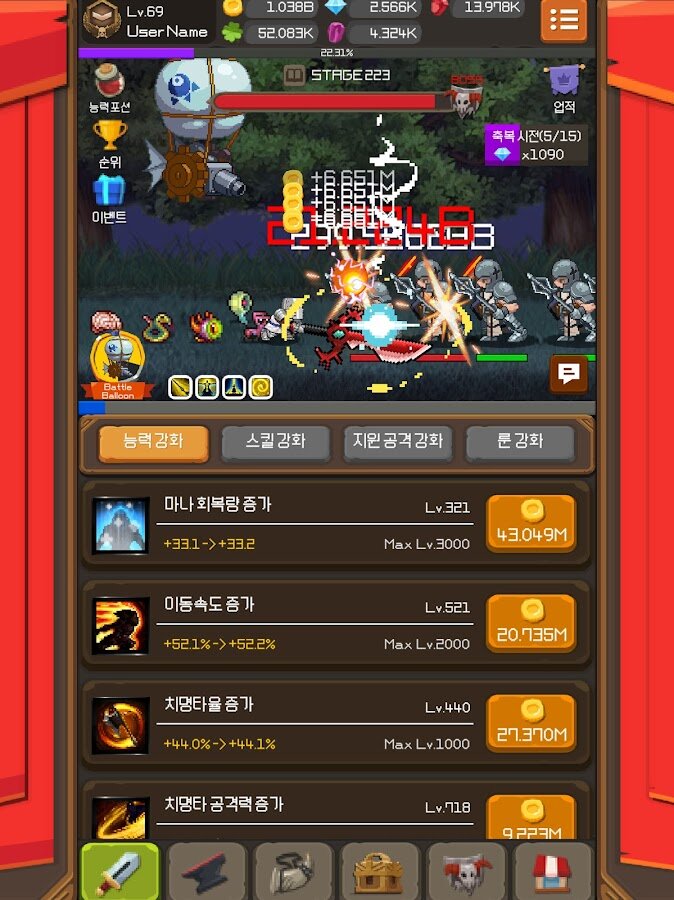Tap the 축복 시전 blessing button
This screenshot has height=900, width=674.
coord(534,145)
